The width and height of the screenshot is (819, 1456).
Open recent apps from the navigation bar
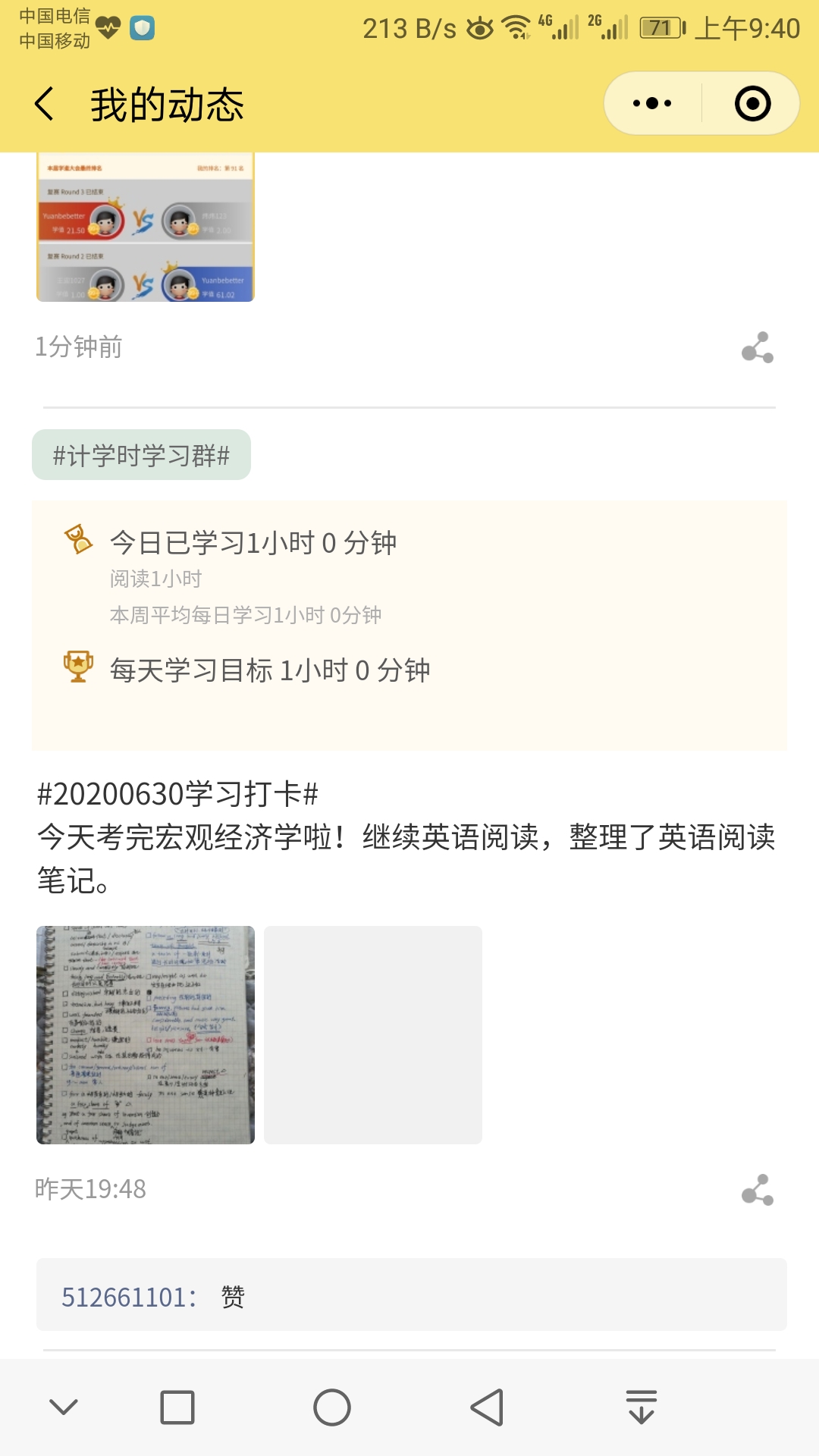coord(177,1407)
